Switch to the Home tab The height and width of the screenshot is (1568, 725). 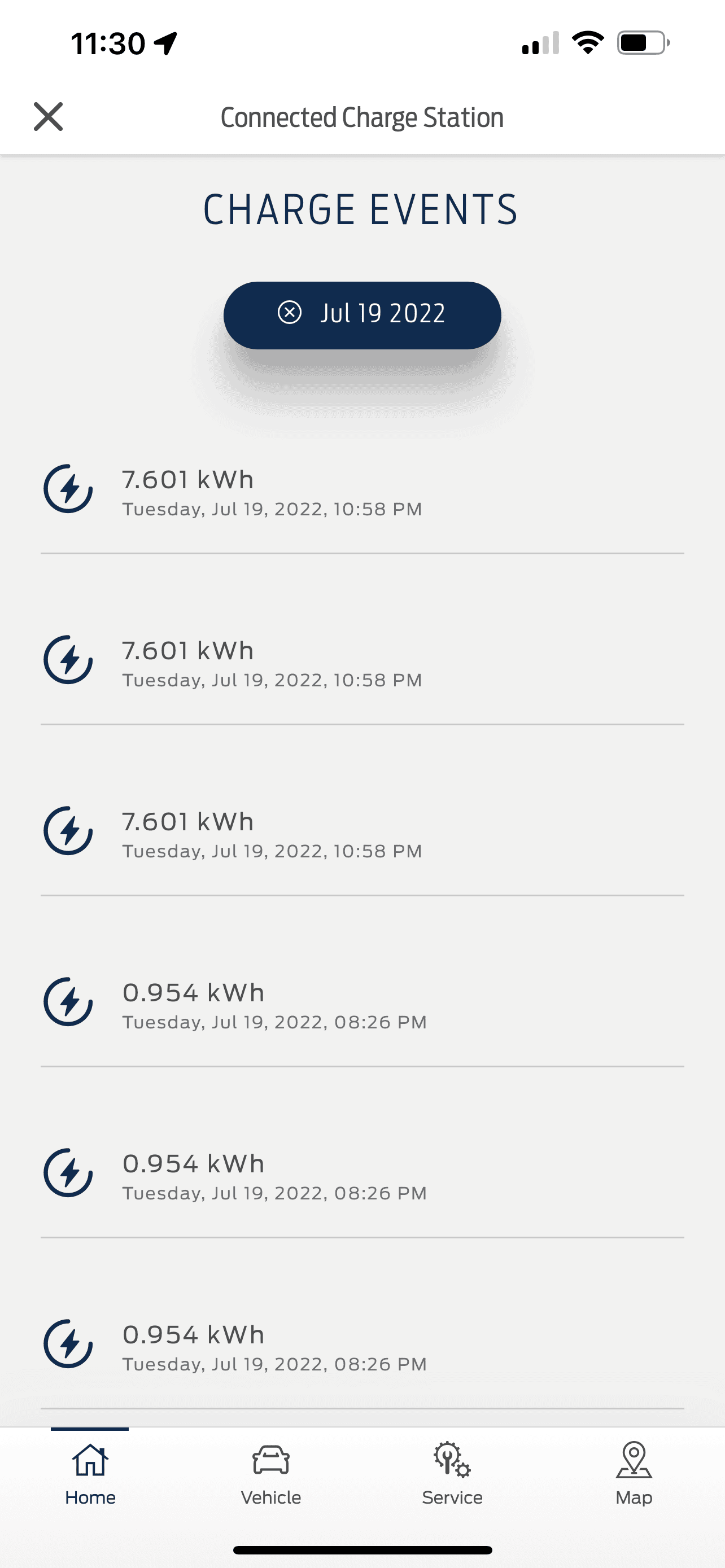(90, 1474)
